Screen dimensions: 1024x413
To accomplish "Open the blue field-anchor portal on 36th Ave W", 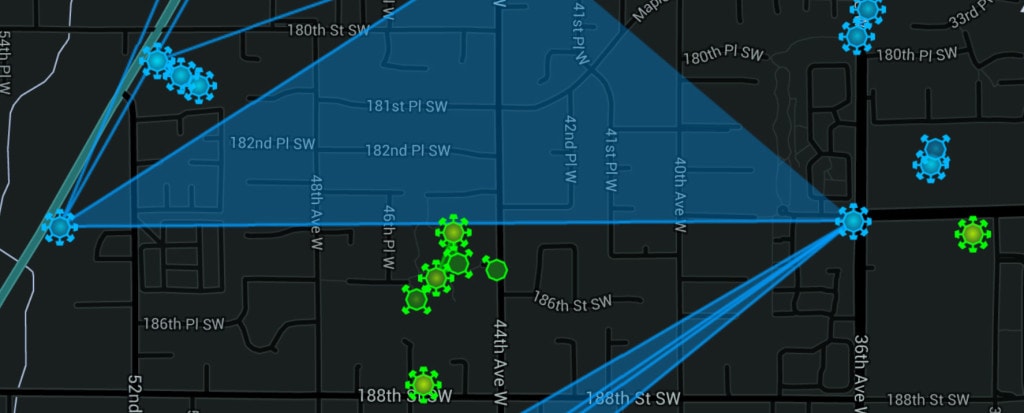I will click(x=853, y=220).
